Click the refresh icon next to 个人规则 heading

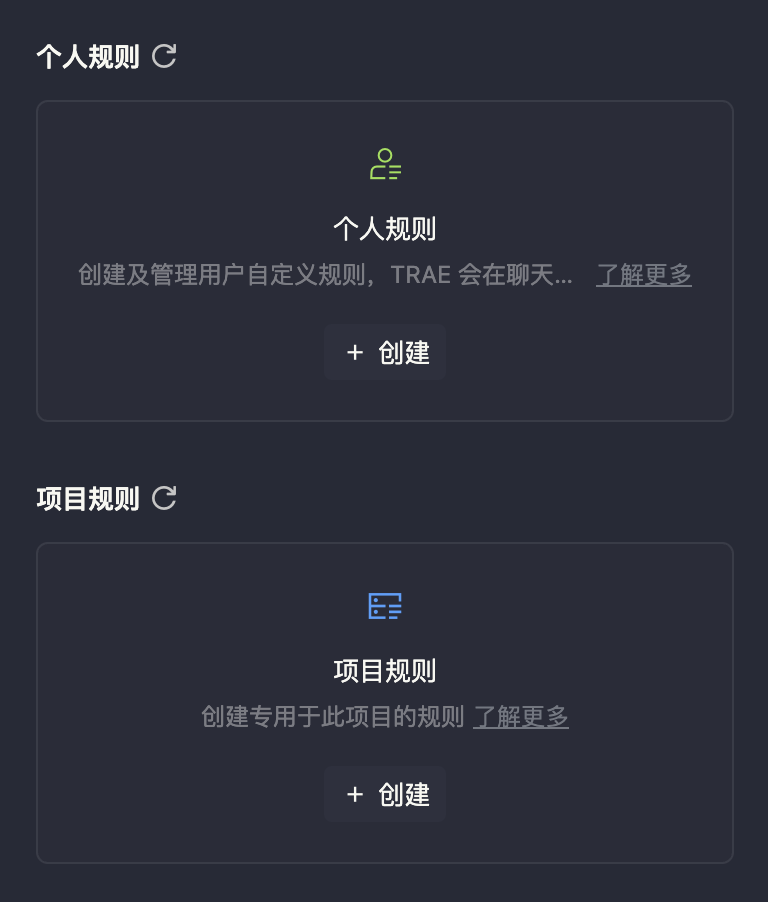(x=163, y=57)
